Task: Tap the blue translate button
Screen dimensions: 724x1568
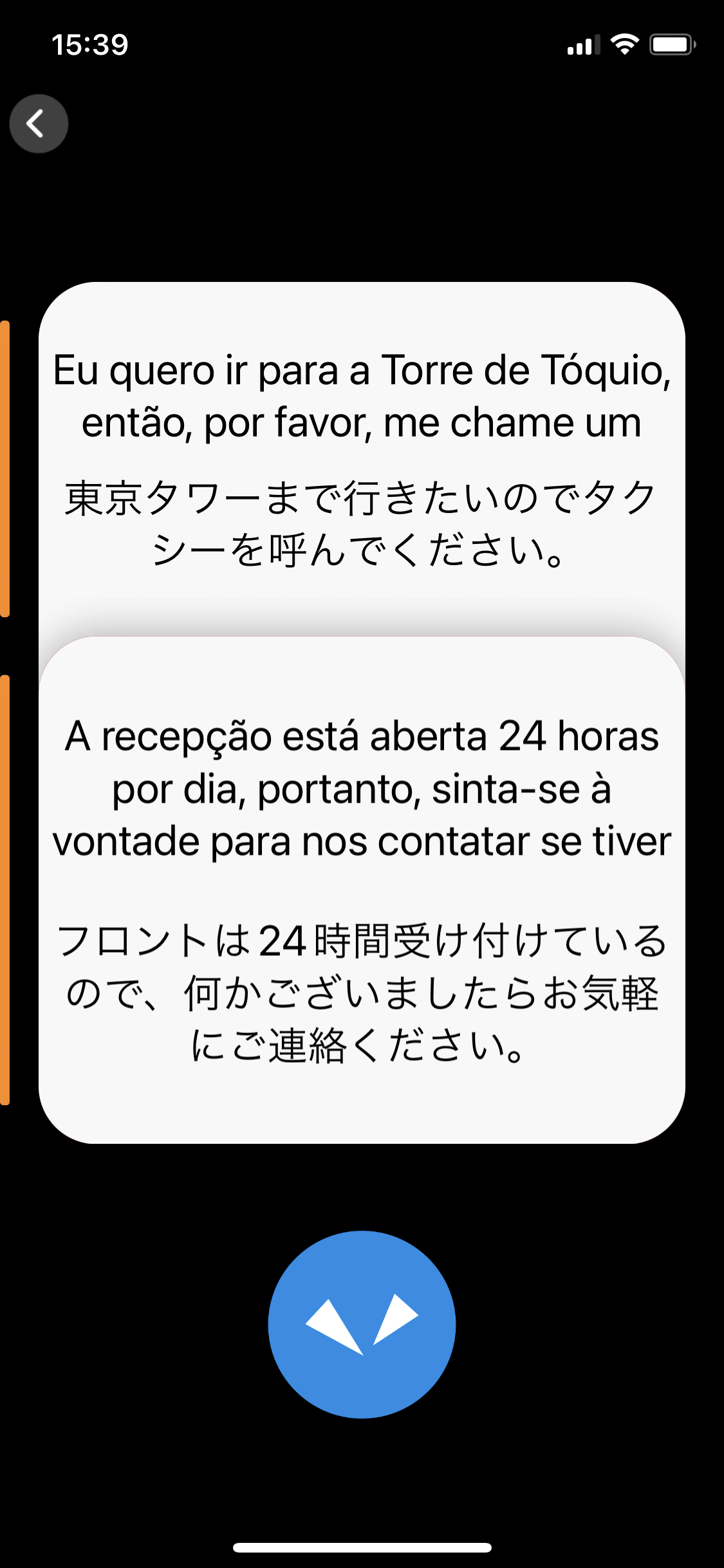Action: (x=362, y=1325)
